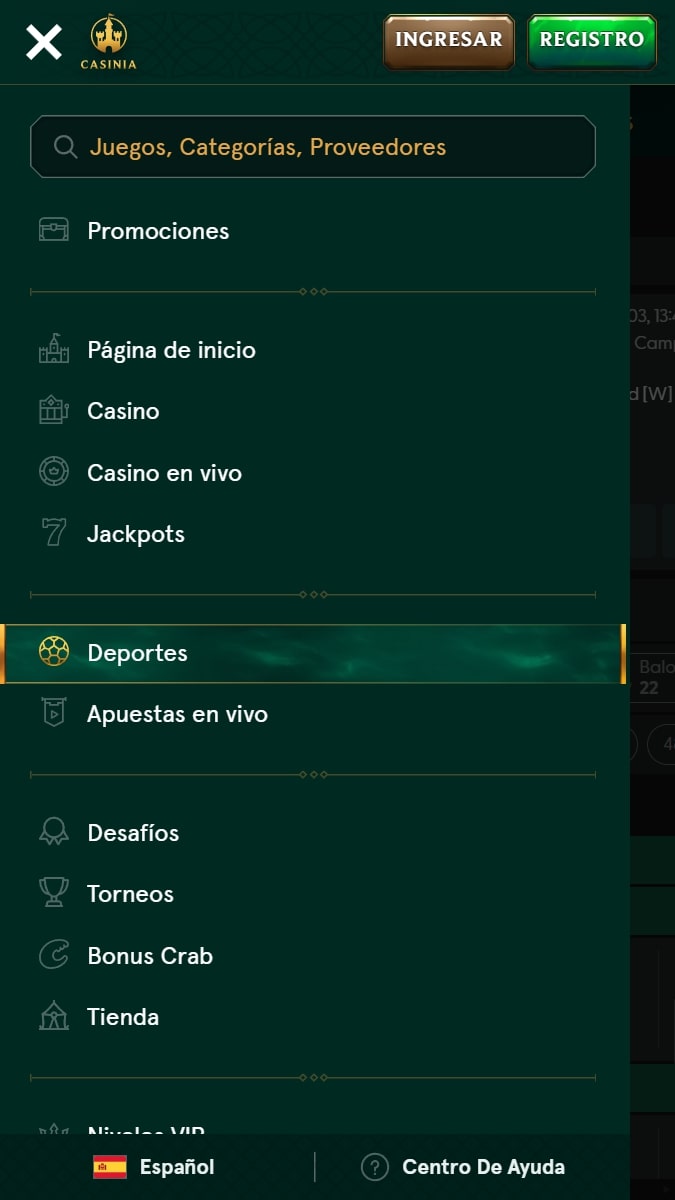Image resolution: width=675 pixels, height=1200 pixels.
Task: Tap the INGRESAR login button
Action: pos(448,41)
